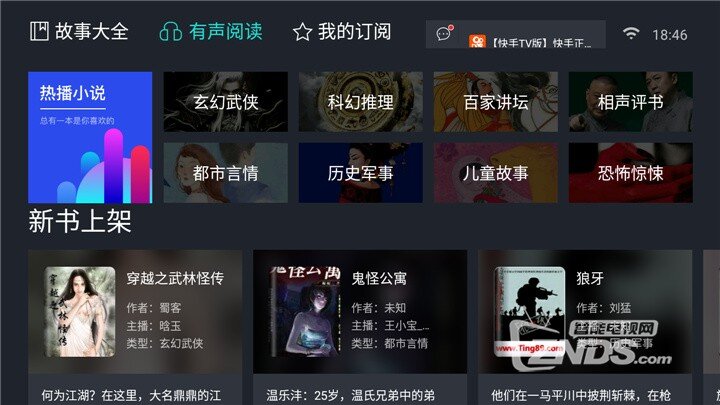Open the 热播小说 tile
Viewport: 720px width, 405px height.
point(90,137)
